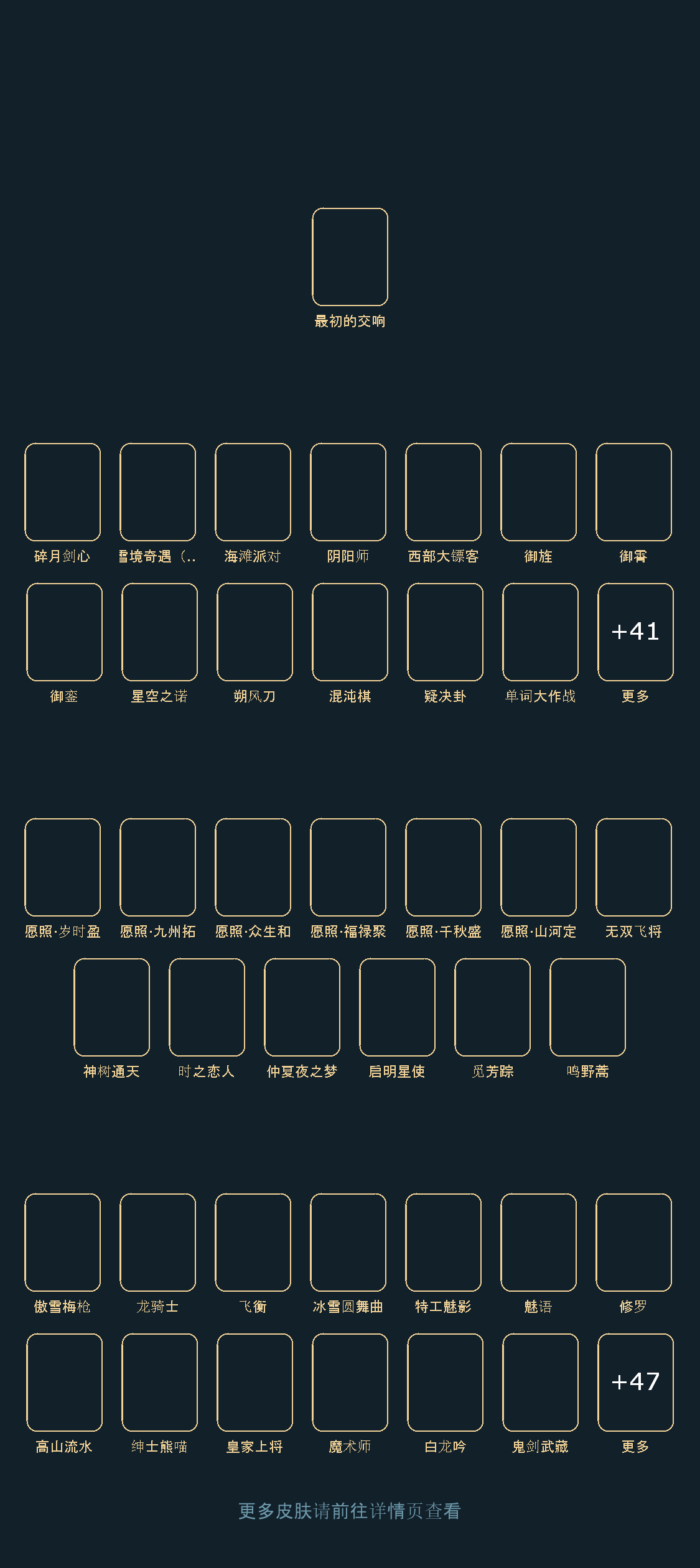View the 阴阳师 skin
Screen dimensions: 700x1568
pyautogui.click(x=348, y=492)
